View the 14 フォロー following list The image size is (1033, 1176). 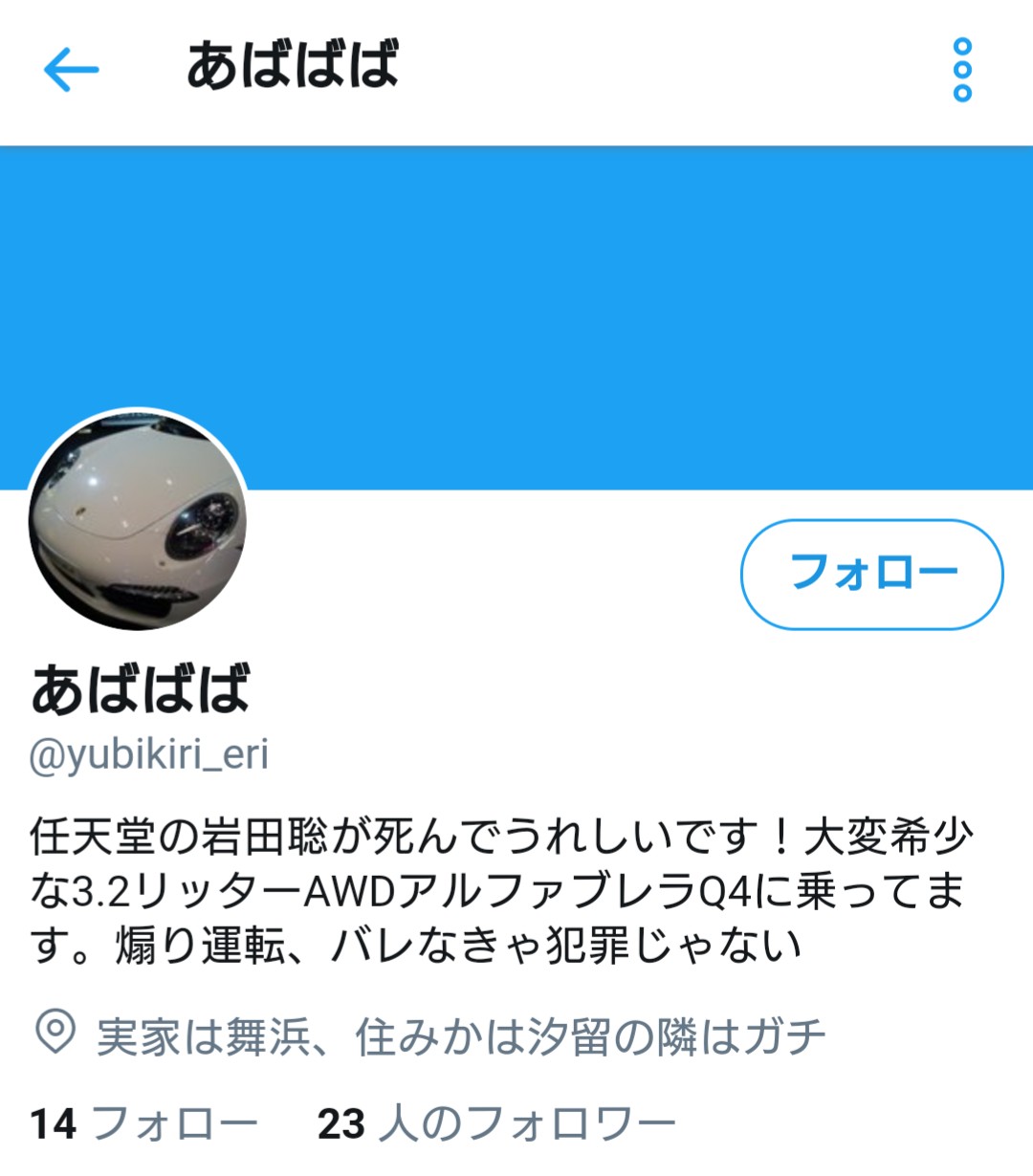(x=143, y=1123)
